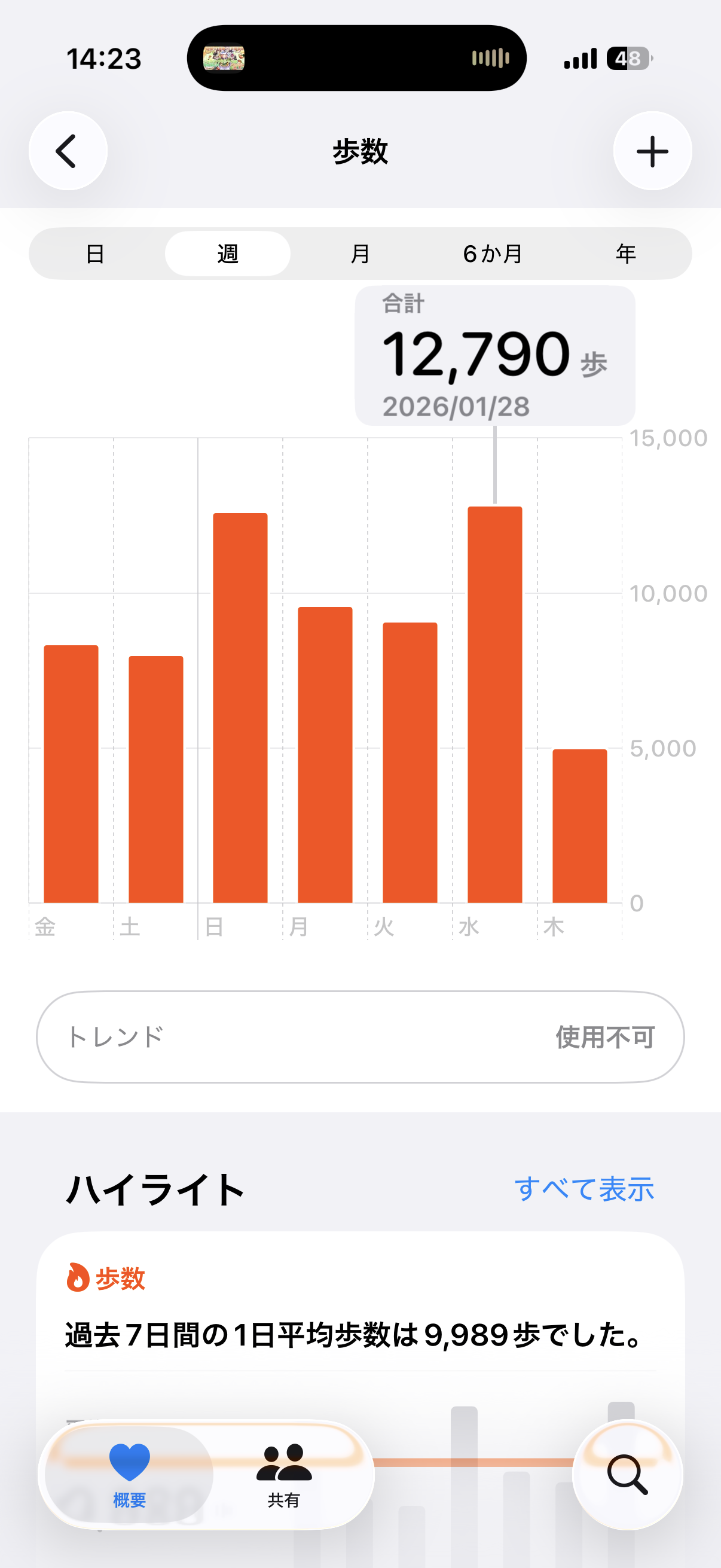
Task: Add step data with the plus button
Action: [x=652, y=151]
